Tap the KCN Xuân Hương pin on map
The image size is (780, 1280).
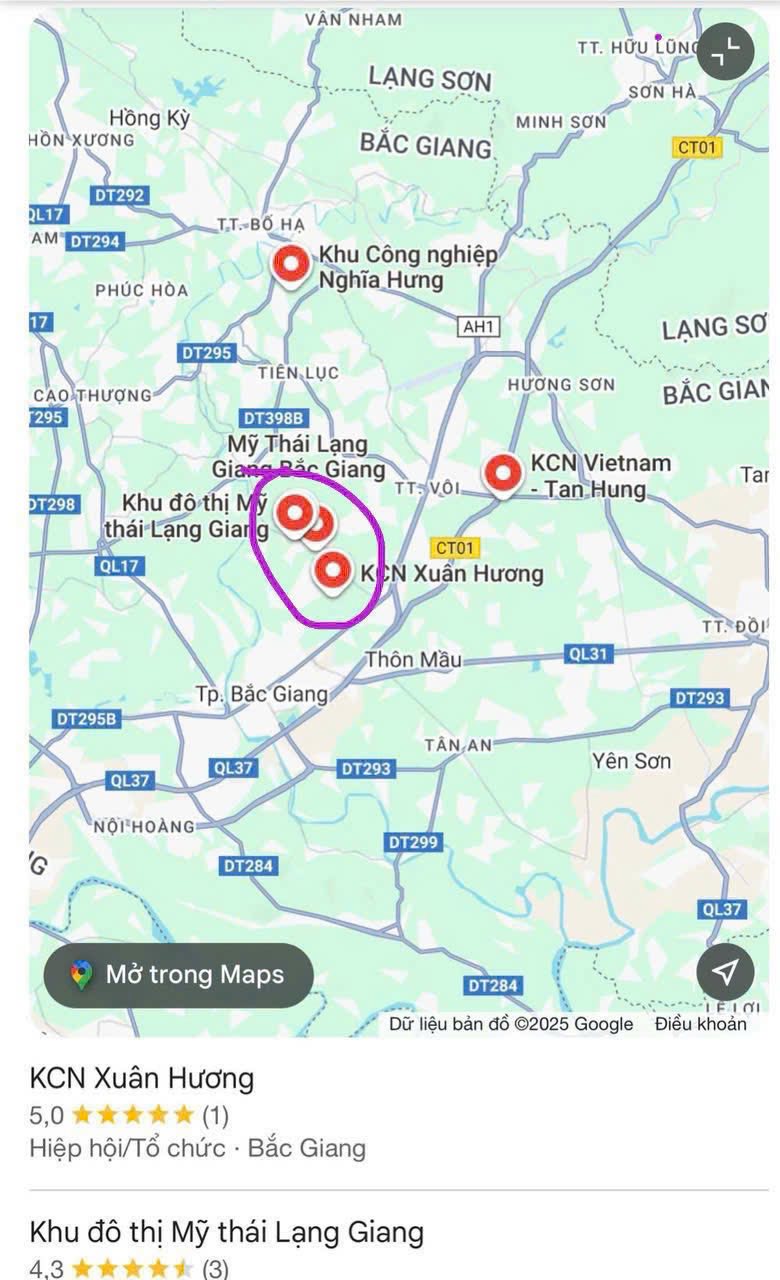331,571
